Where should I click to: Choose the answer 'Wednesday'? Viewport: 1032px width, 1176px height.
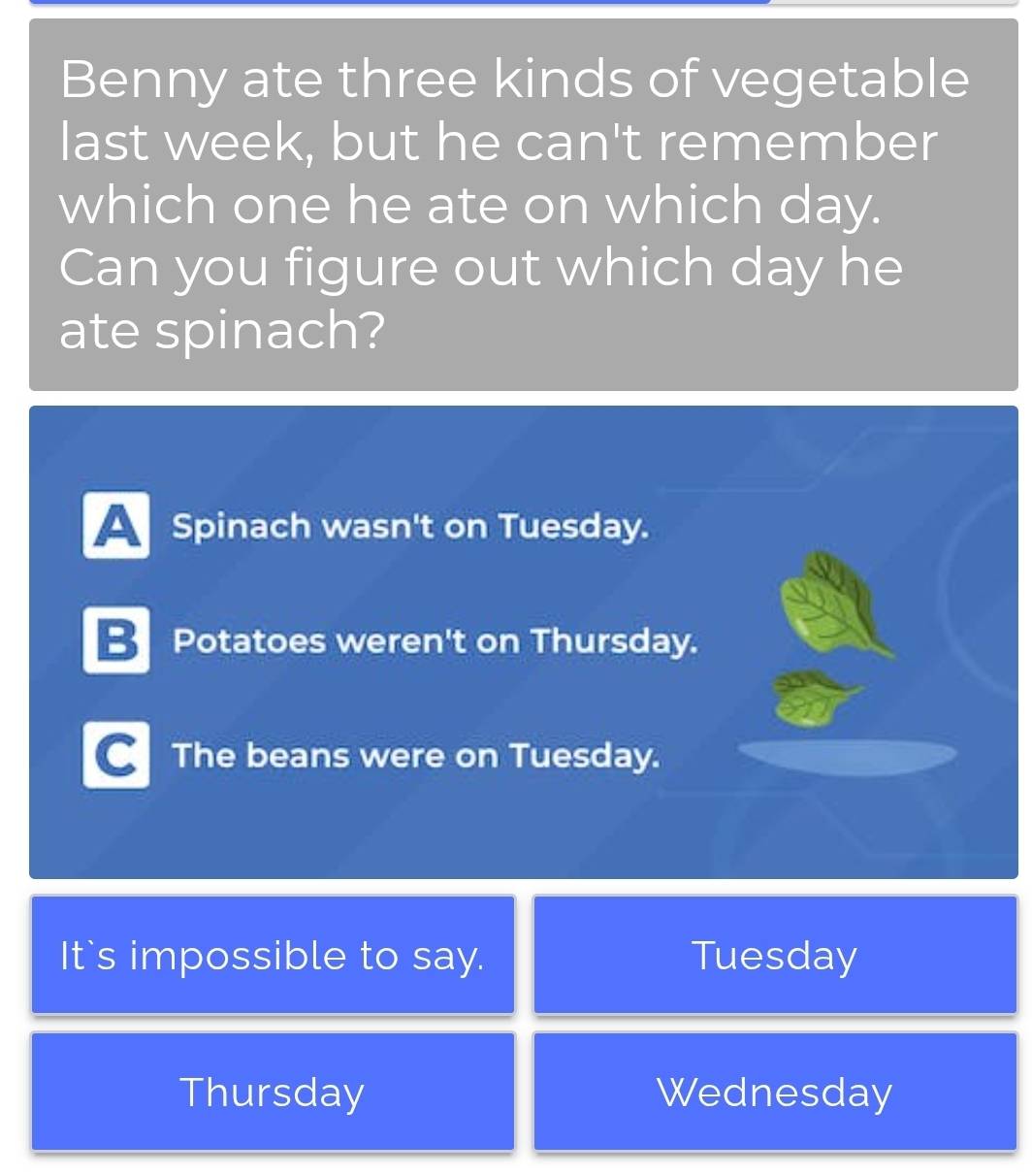[774, 1092]
